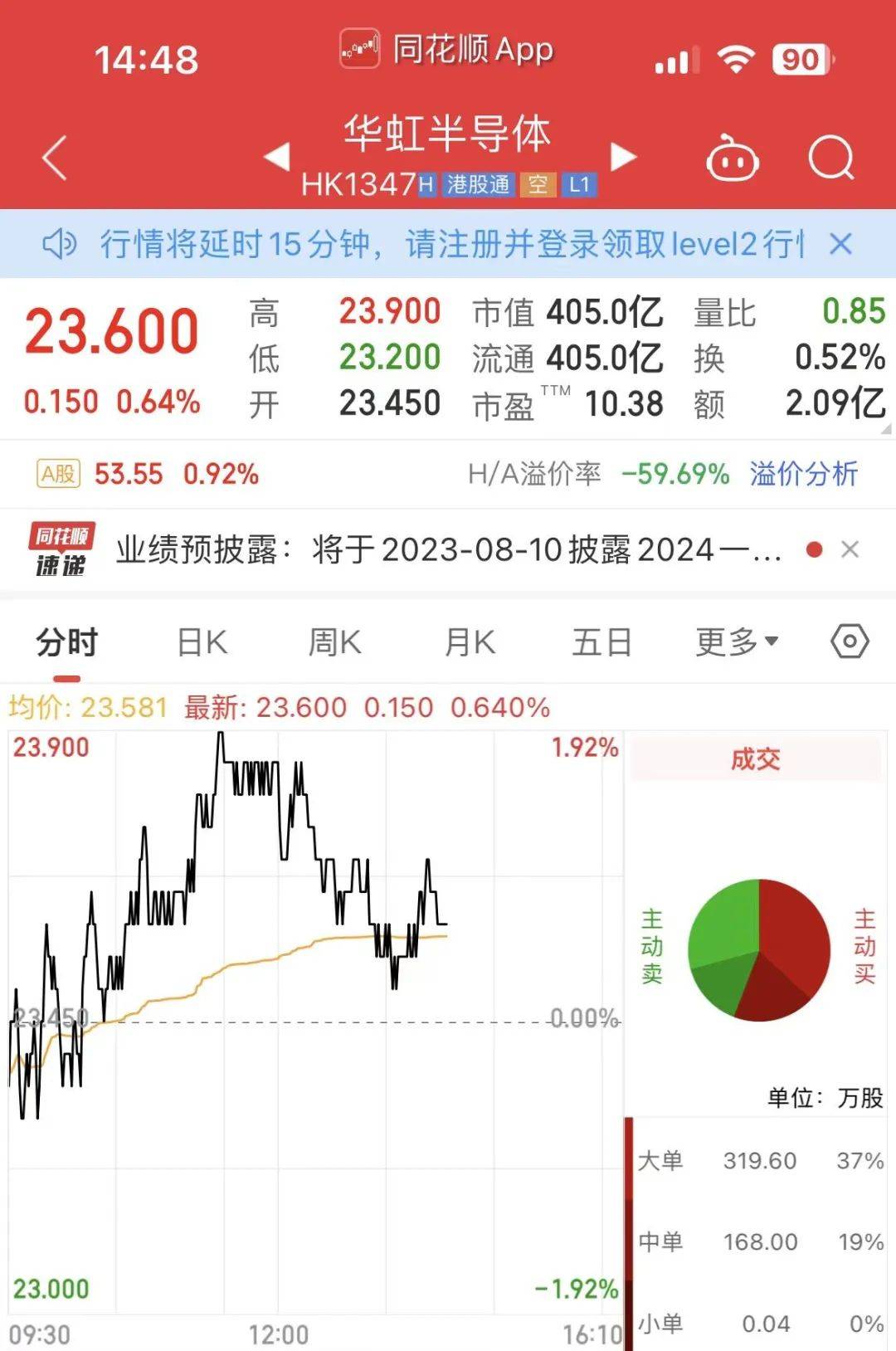This screenshot has width=896, height=1351.
Task: Expand the 更多 chart options dropdown
Action: click(x=736, y=642)
